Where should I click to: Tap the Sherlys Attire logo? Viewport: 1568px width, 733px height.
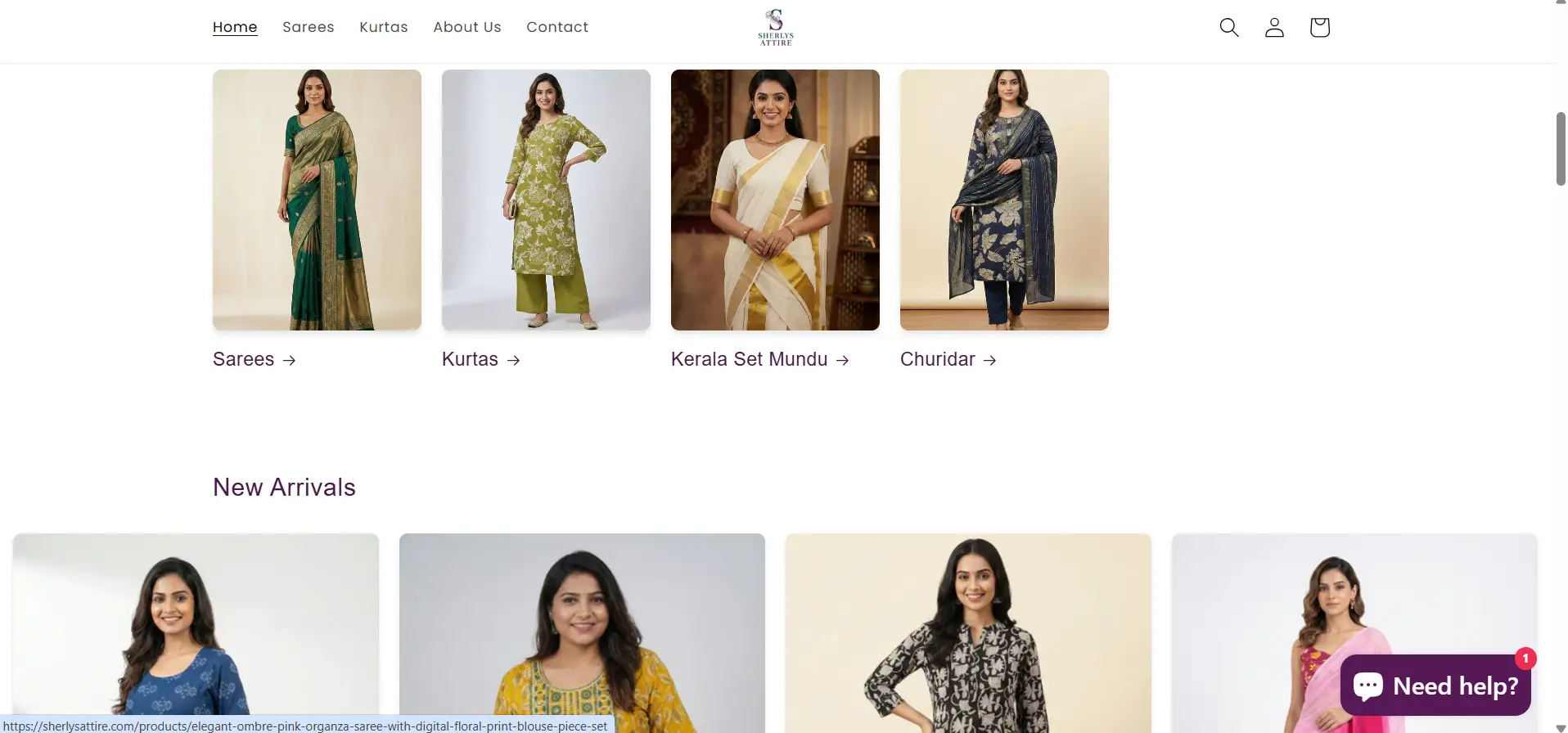[x=775, y=27]
